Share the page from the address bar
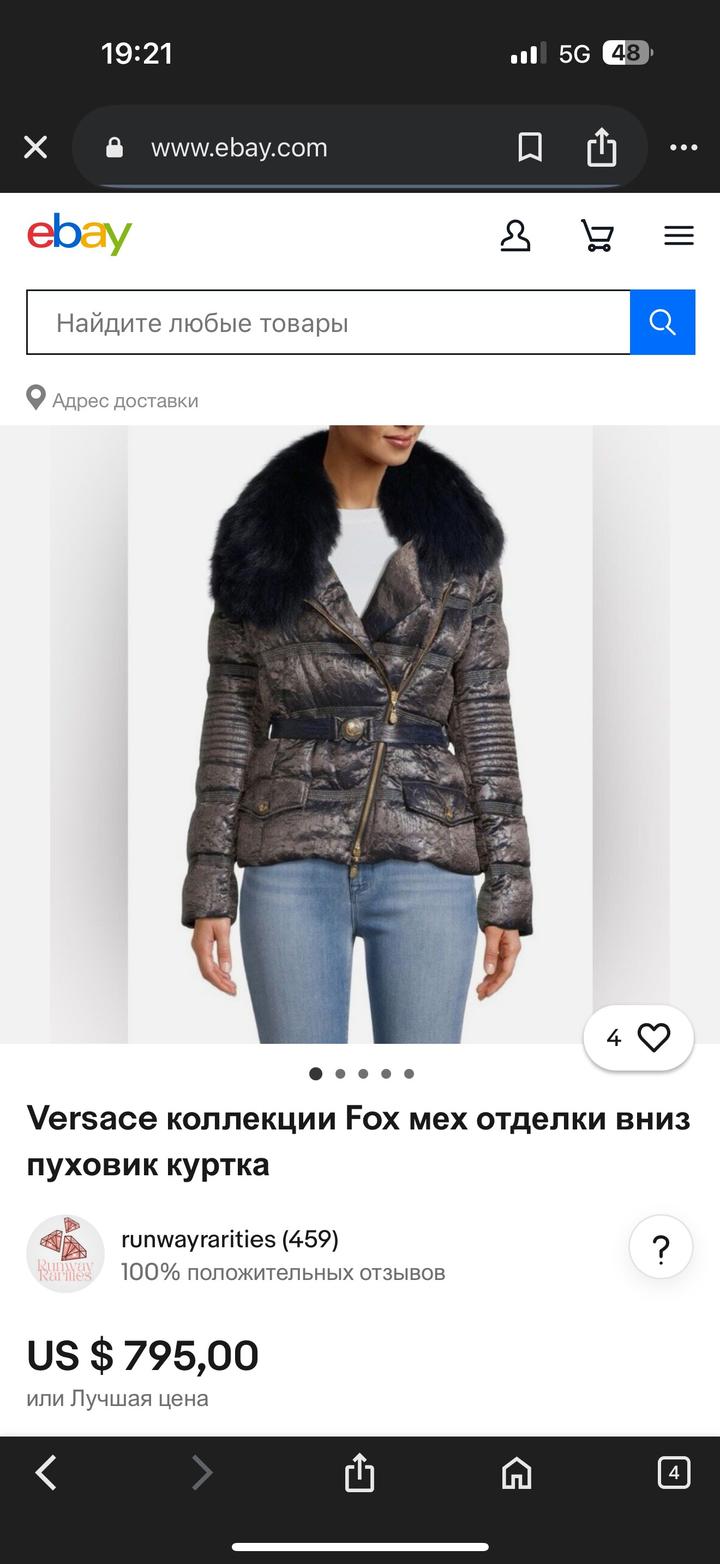Screen dimensions: 720x1564 [x=601, y=148]
